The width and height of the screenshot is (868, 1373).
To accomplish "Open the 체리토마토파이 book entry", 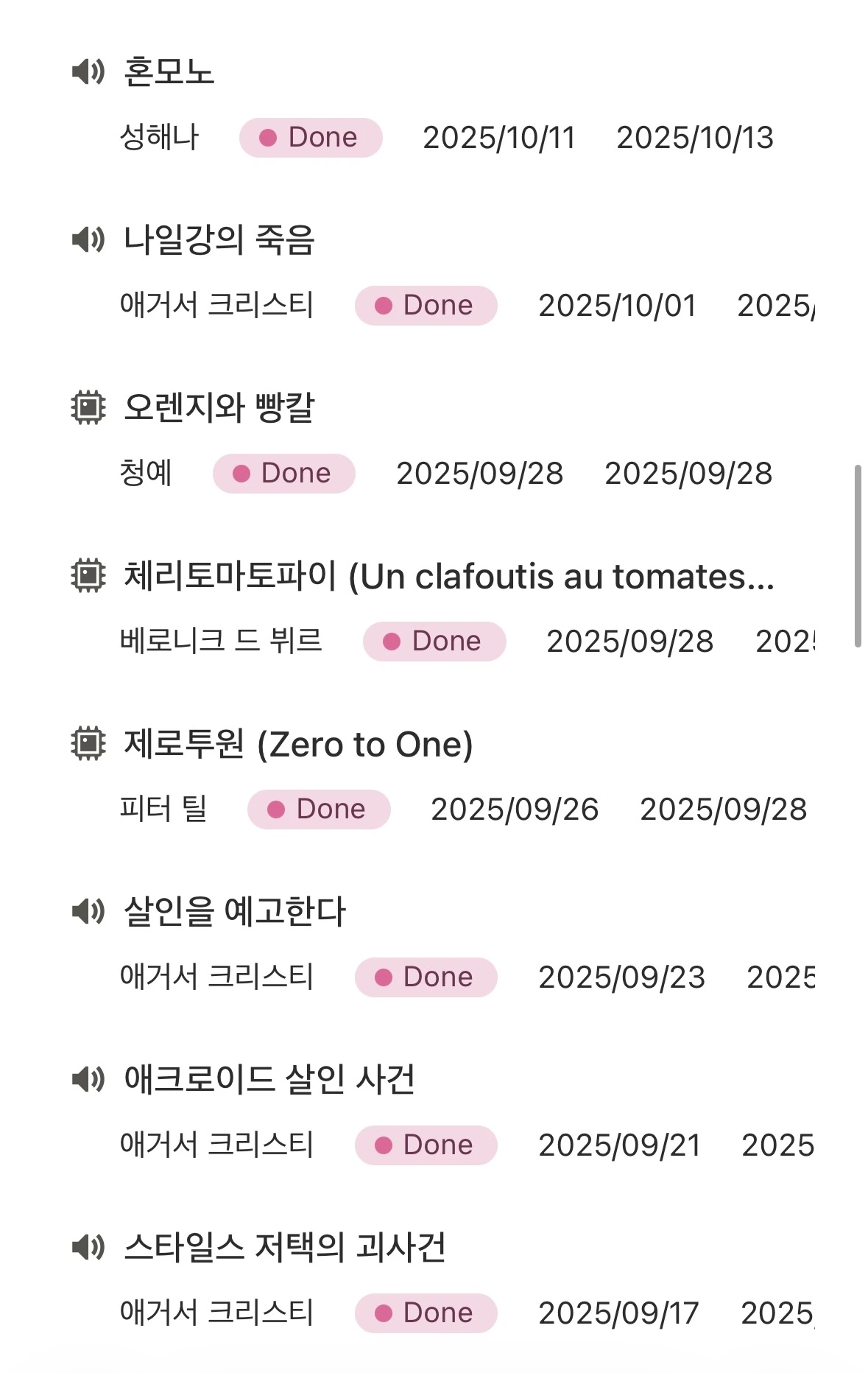I will point(448,576).
